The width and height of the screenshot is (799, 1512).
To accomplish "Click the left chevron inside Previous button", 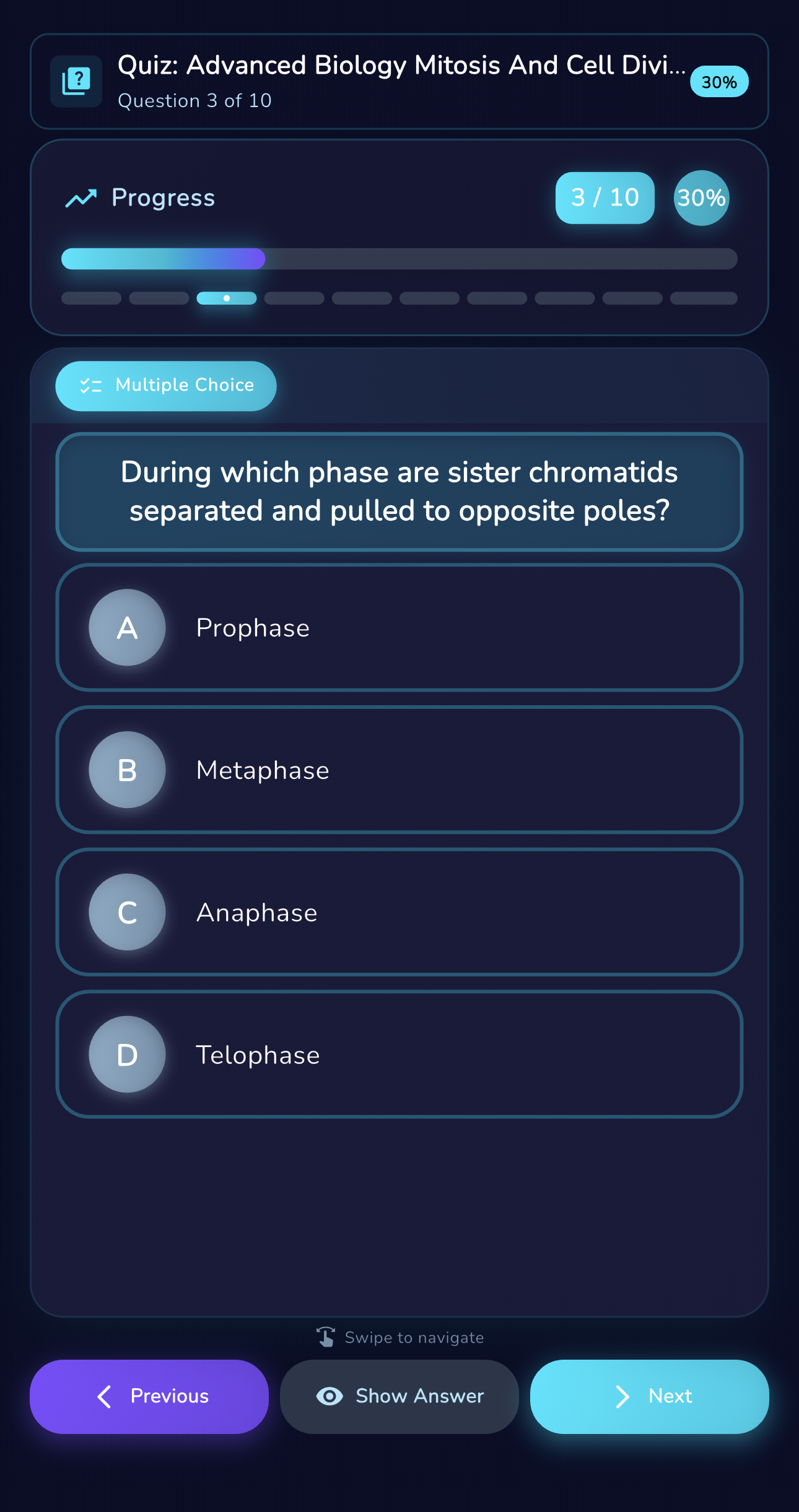I will point(104,1396).
